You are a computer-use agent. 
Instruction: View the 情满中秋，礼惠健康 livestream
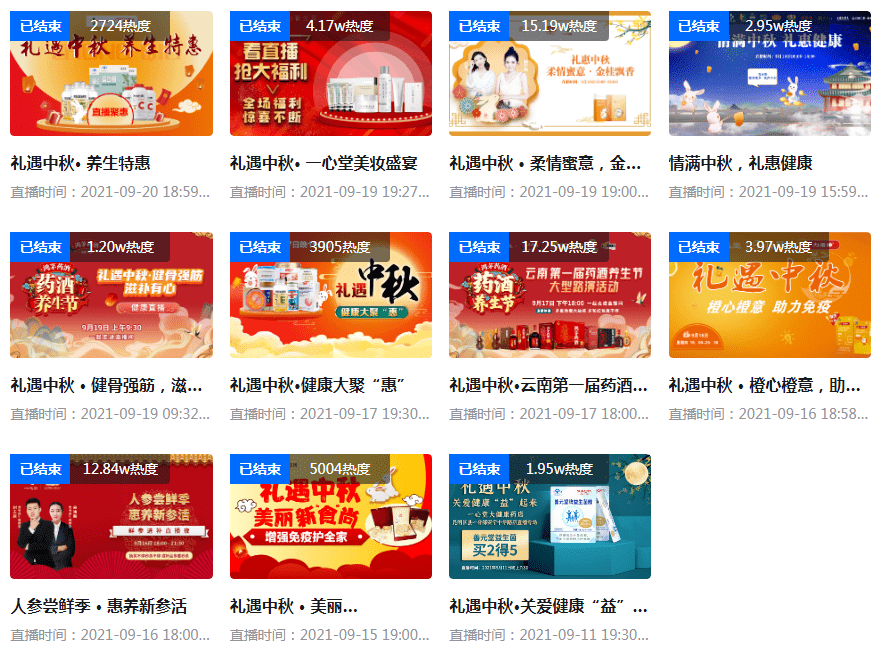pos(769,75)
